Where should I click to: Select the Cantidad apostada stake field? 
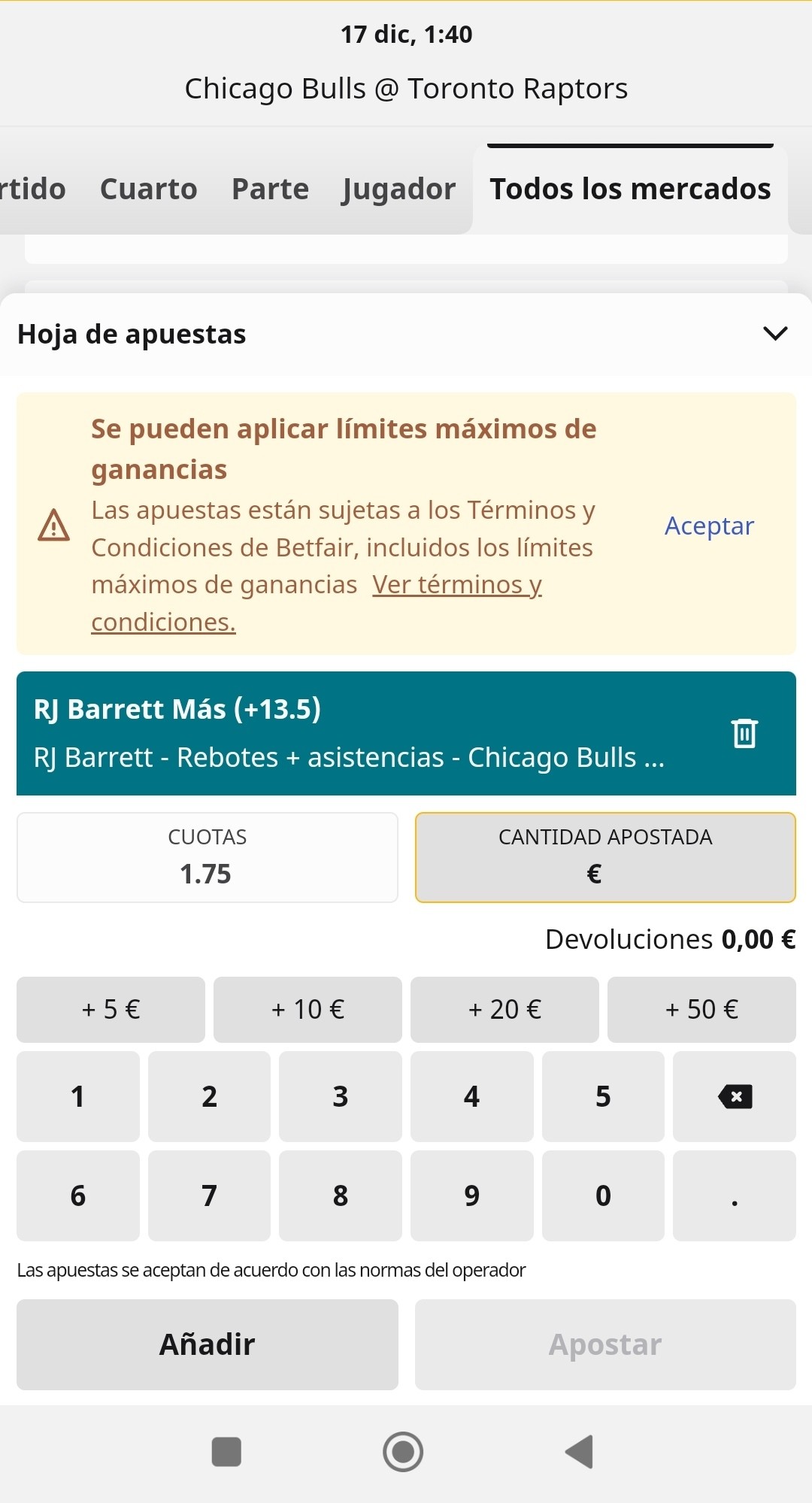(x=605, y=857)
